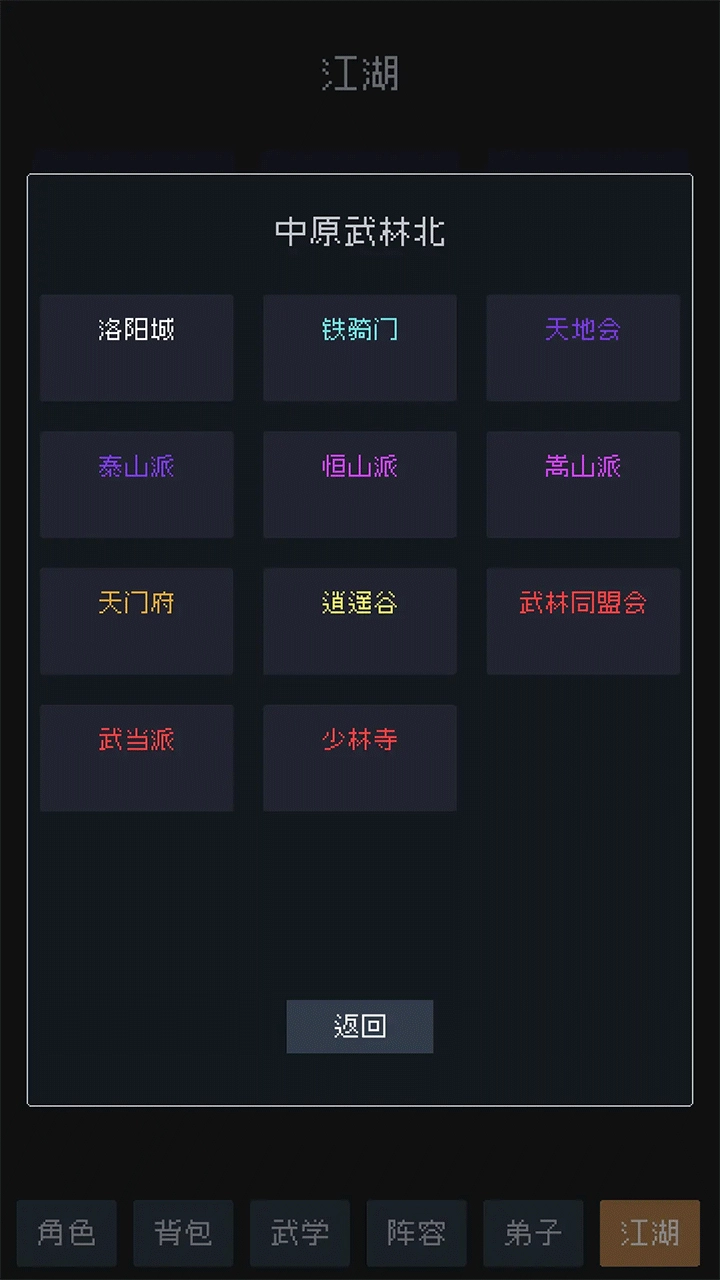Open 逍遥谷
This screenshot has height=1280, width=720.
pyautogui.click(x=360, y=621)
